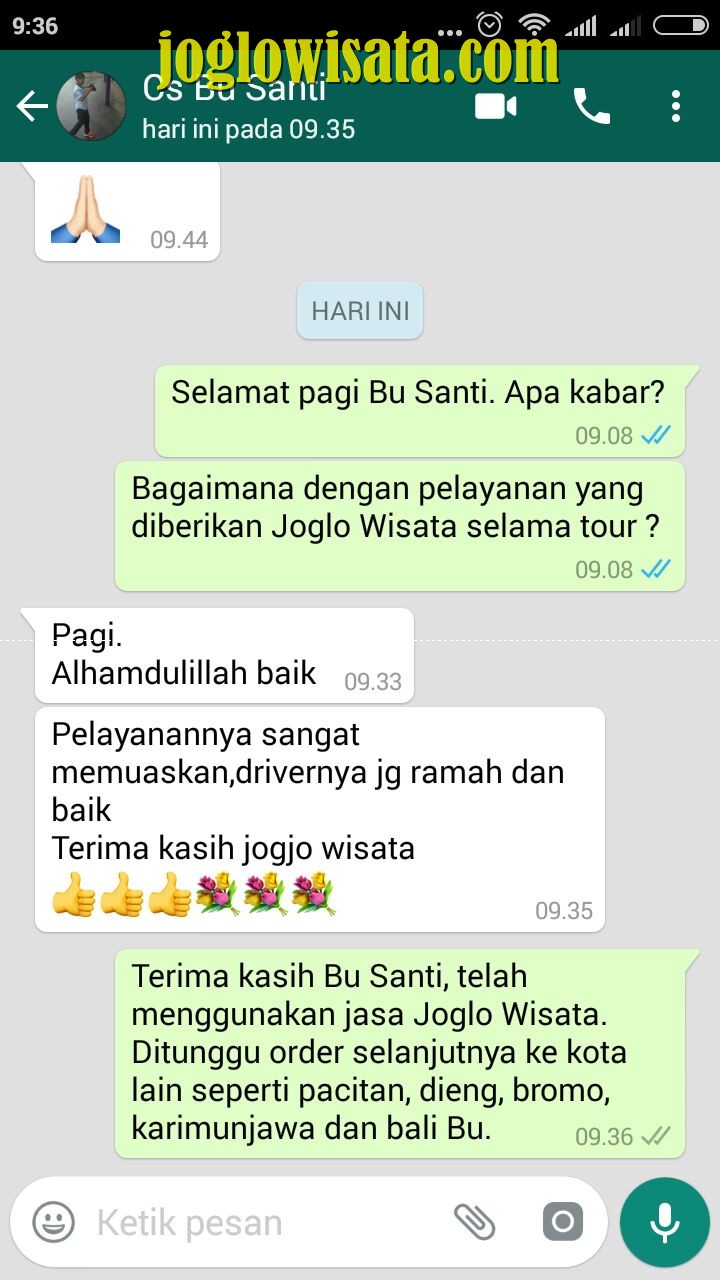Start a video call with Bu Santi
The image size is (720, 1280).
click(x=496, y=106)
